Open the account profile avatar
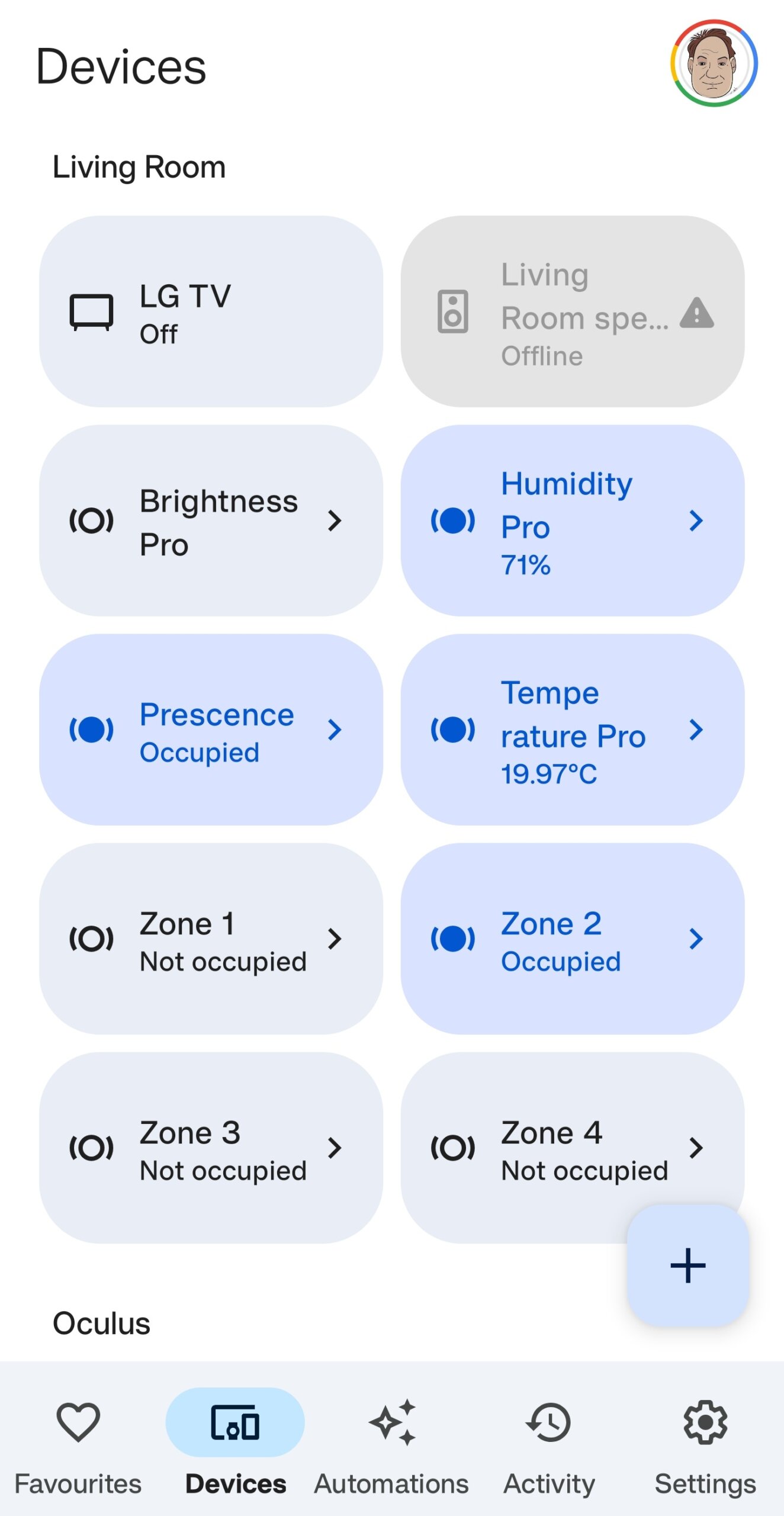The width and height of the screenshot is (784, 1516). tap(714, 63)
